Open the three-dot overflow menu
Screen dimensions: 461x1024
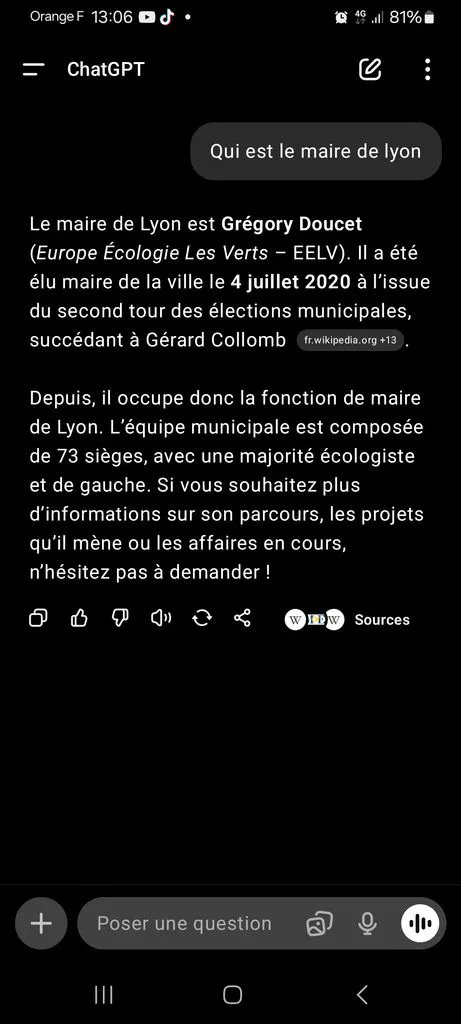point(427,69)
